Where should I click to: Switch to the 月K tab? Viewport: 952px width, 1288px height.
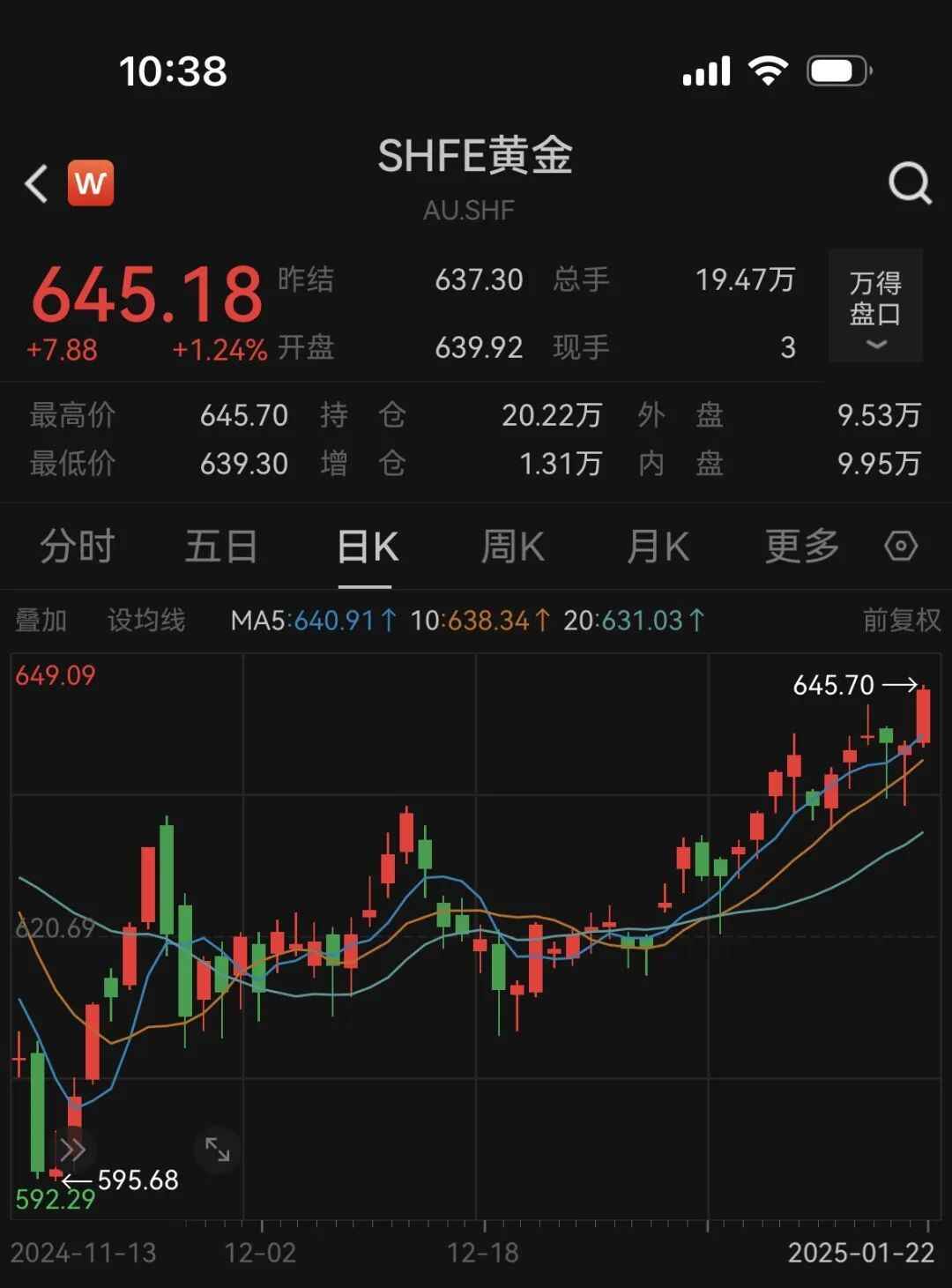[658, 547]
